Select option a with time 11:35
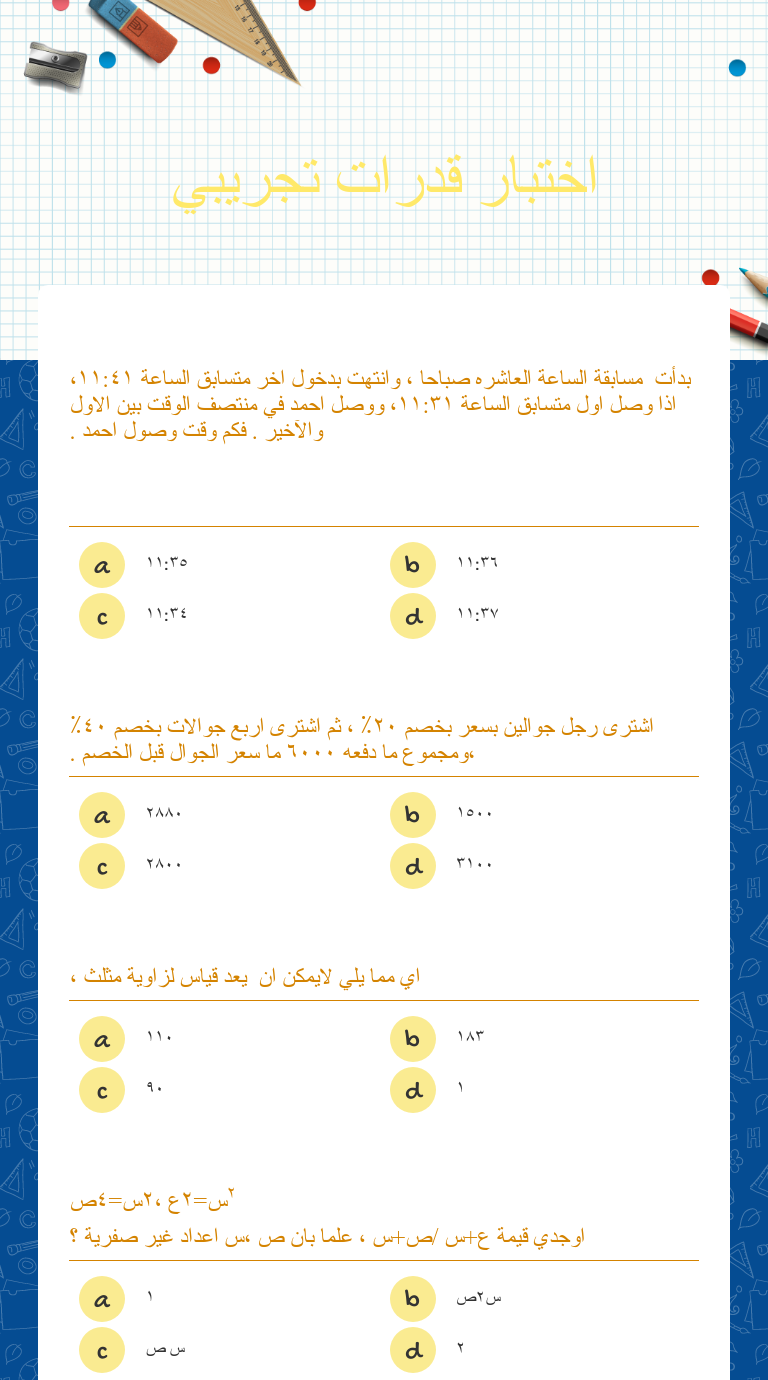Viewport: 768px width, 1380px height. pos(102,566)
